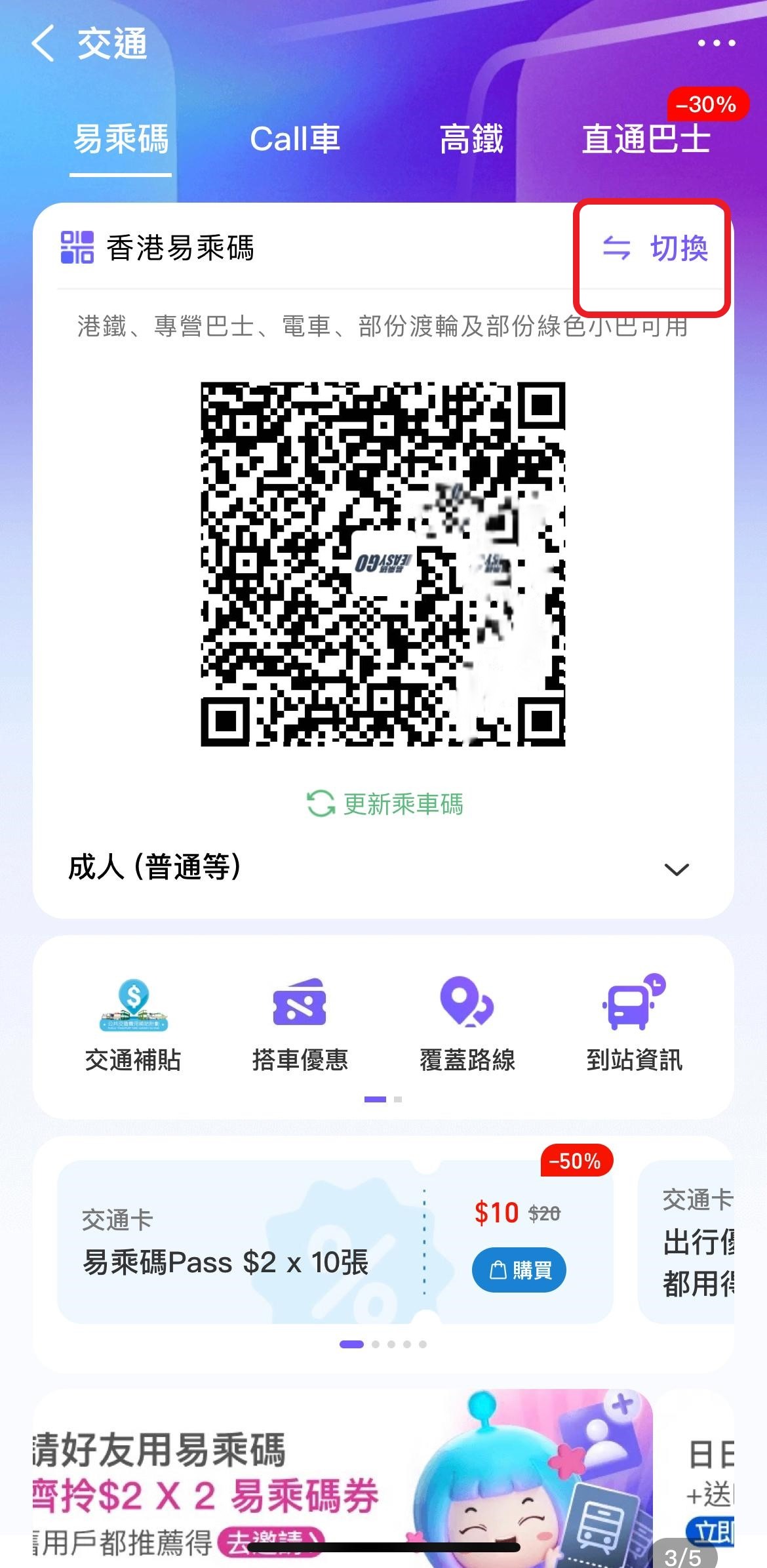
Task: Buy the 易乘碼Pass with 購買 button
Action: 519,1270
